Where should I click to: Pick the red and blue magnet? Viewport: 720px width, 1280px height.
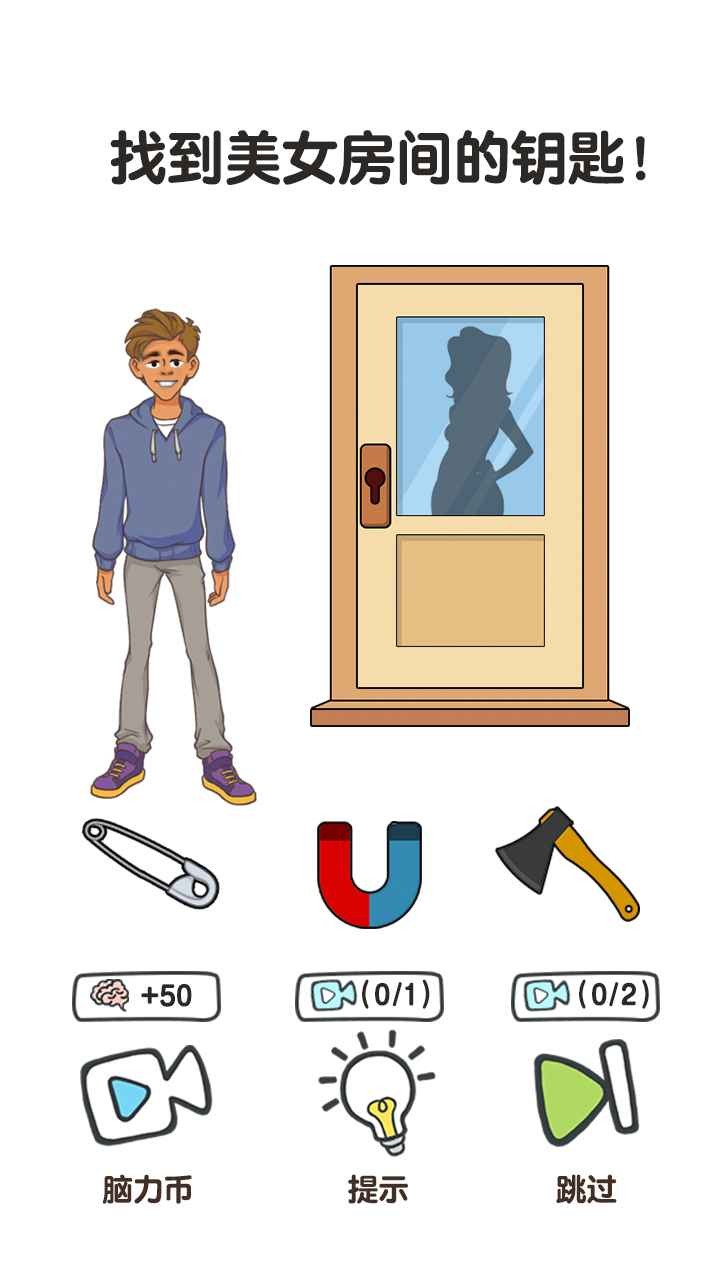pos(369,871)
